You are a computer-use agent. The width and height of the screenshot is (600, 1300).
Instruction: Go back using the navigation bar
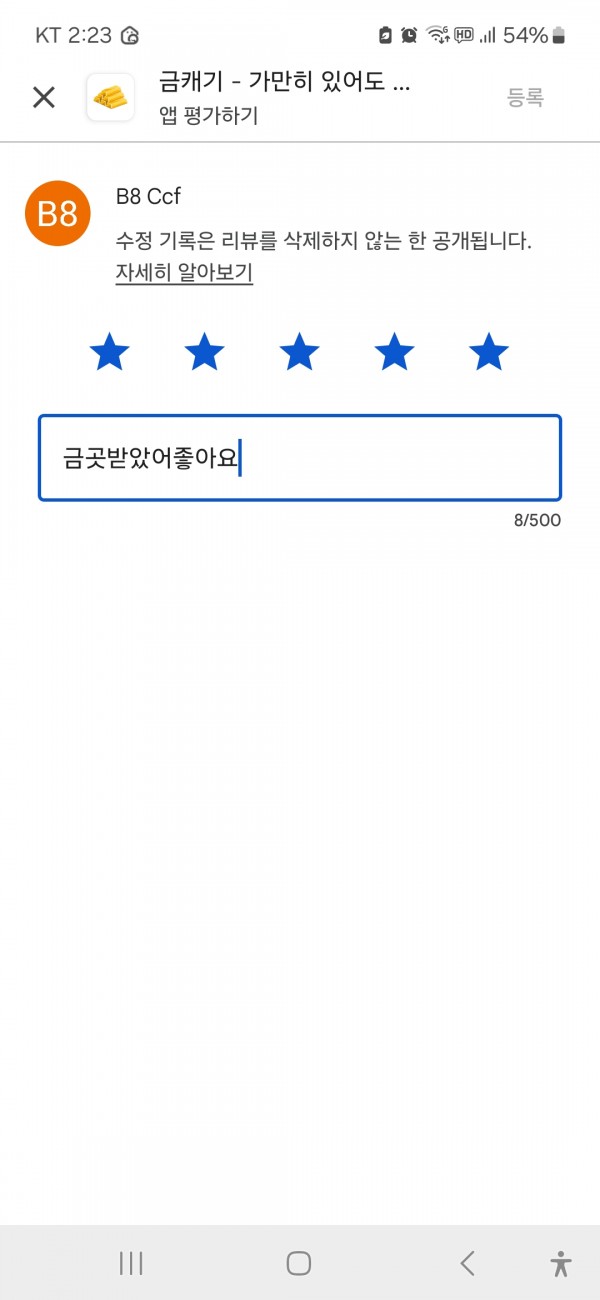click(467, 1263)
